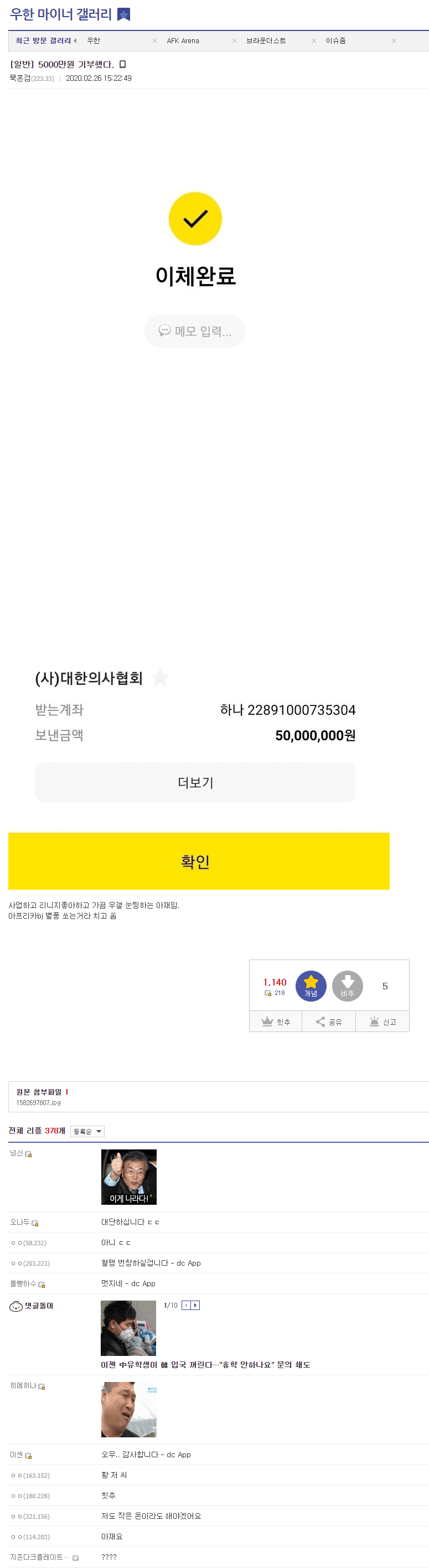Image resolution: width=429 pixels, height=1568 pixels.
Task: Open commenter 오나두's profile
Action: [x=20, y=1221]
